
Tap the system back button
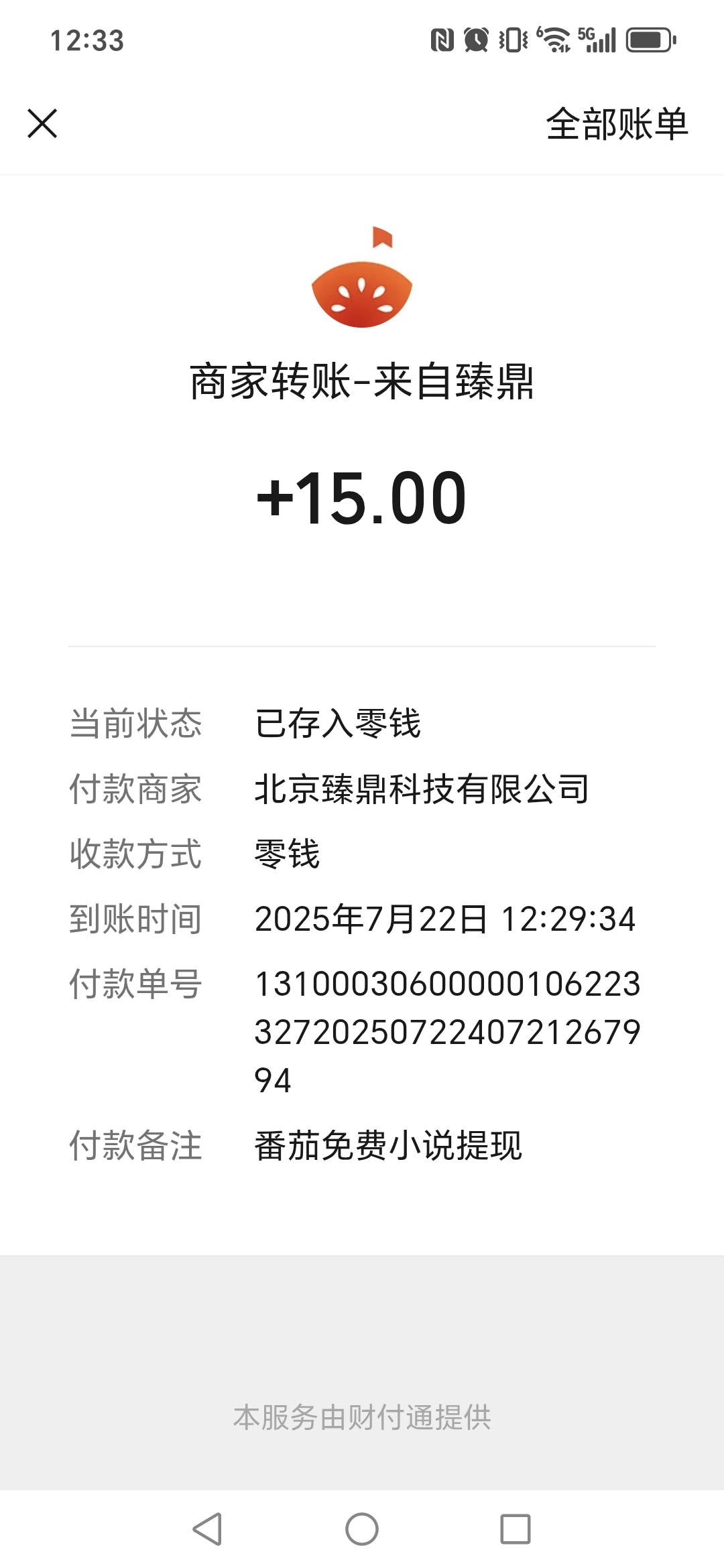coord(207,1529)
